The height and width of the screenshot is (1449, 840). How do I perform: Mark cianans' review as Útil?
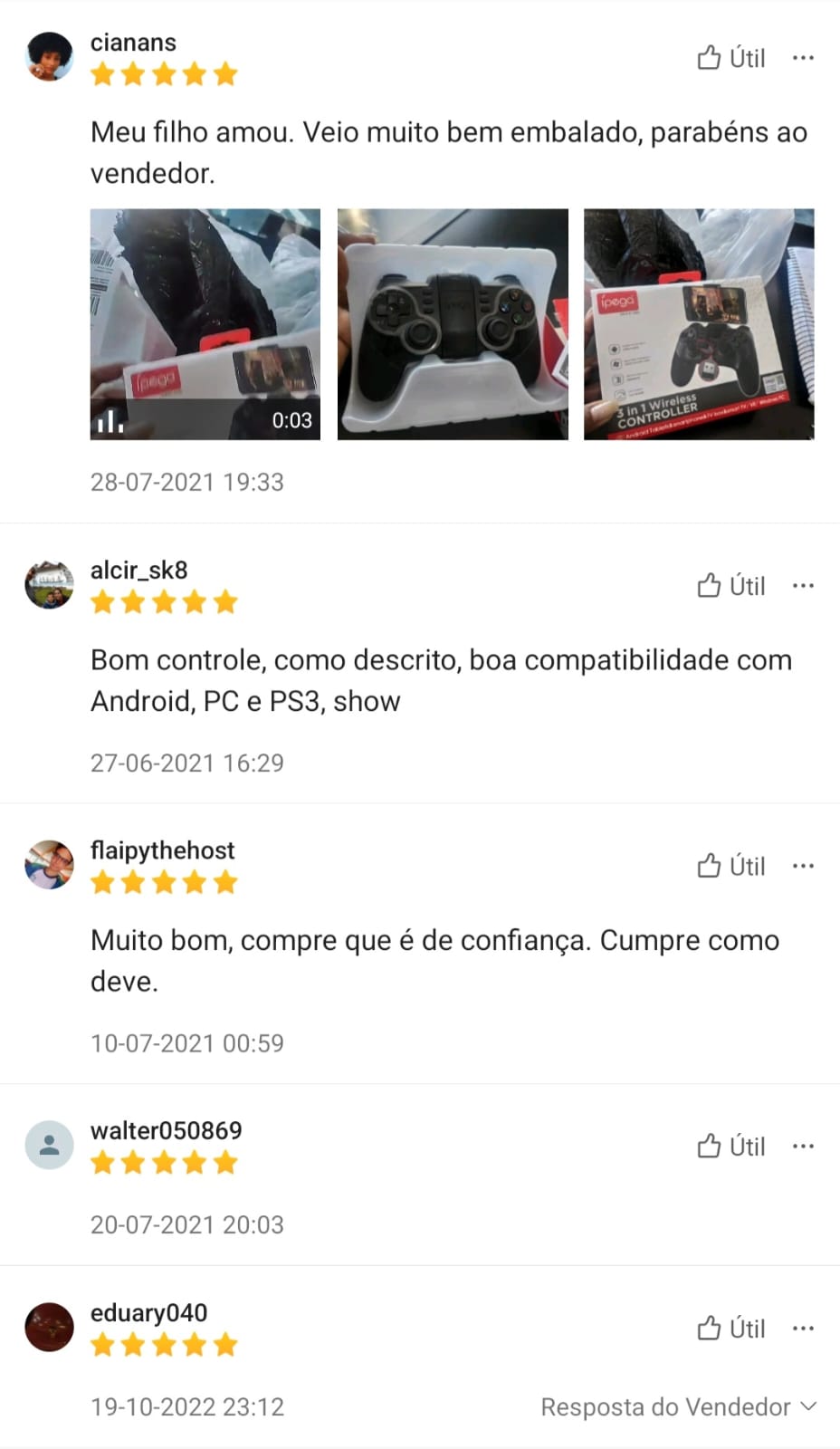point(730,58)
